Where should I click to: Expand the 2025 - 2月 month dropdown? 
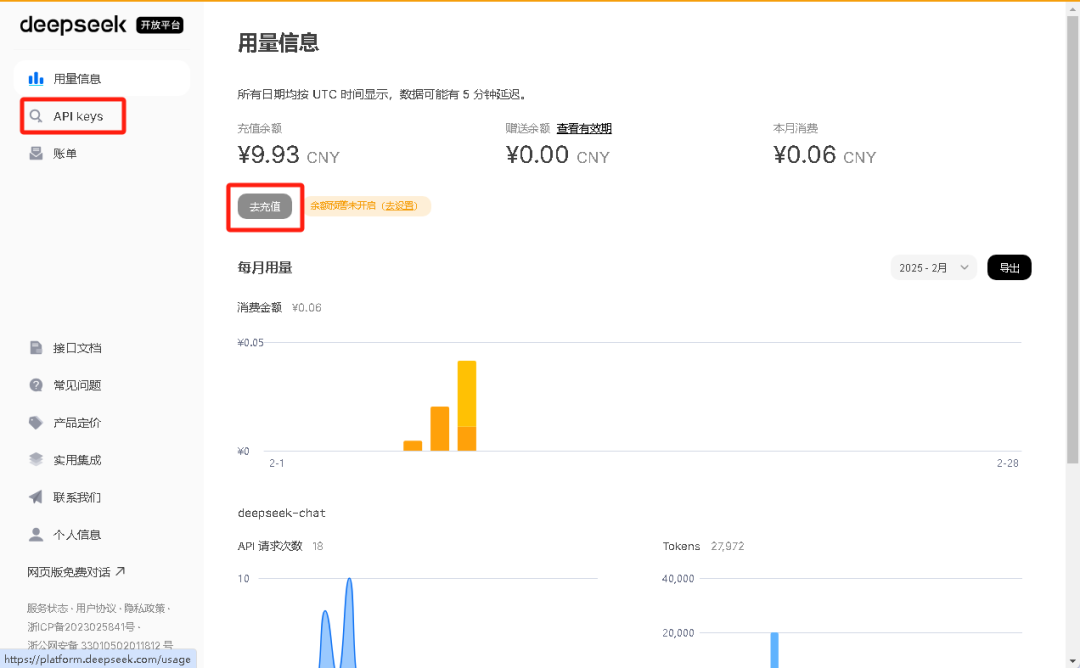[933, 268]
